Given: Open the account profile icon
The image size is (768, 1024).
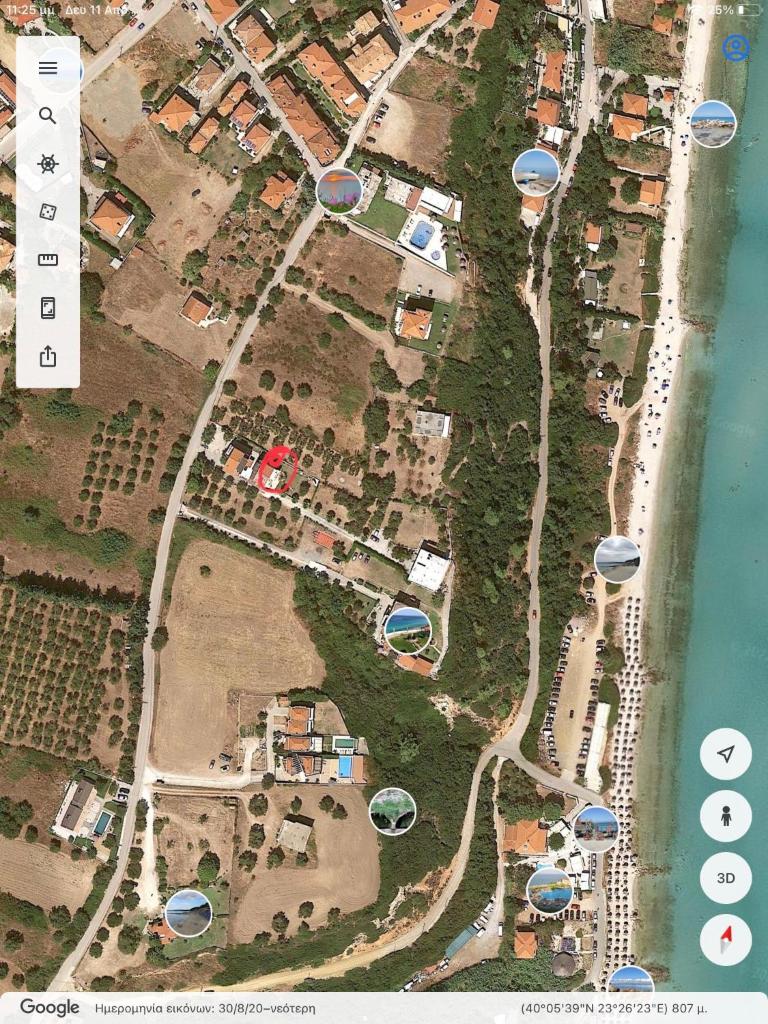Looking at the screenshot, I should 736,48.
